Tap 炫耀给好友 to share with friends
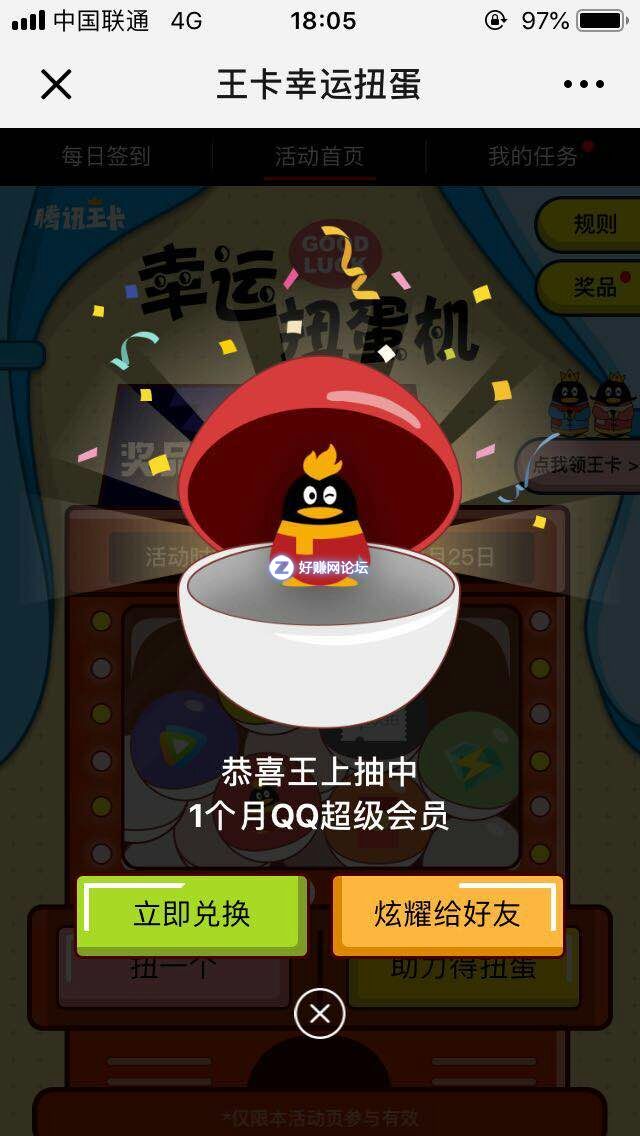640x1136 pixels. pyautogui.click(x=448, y=913)
